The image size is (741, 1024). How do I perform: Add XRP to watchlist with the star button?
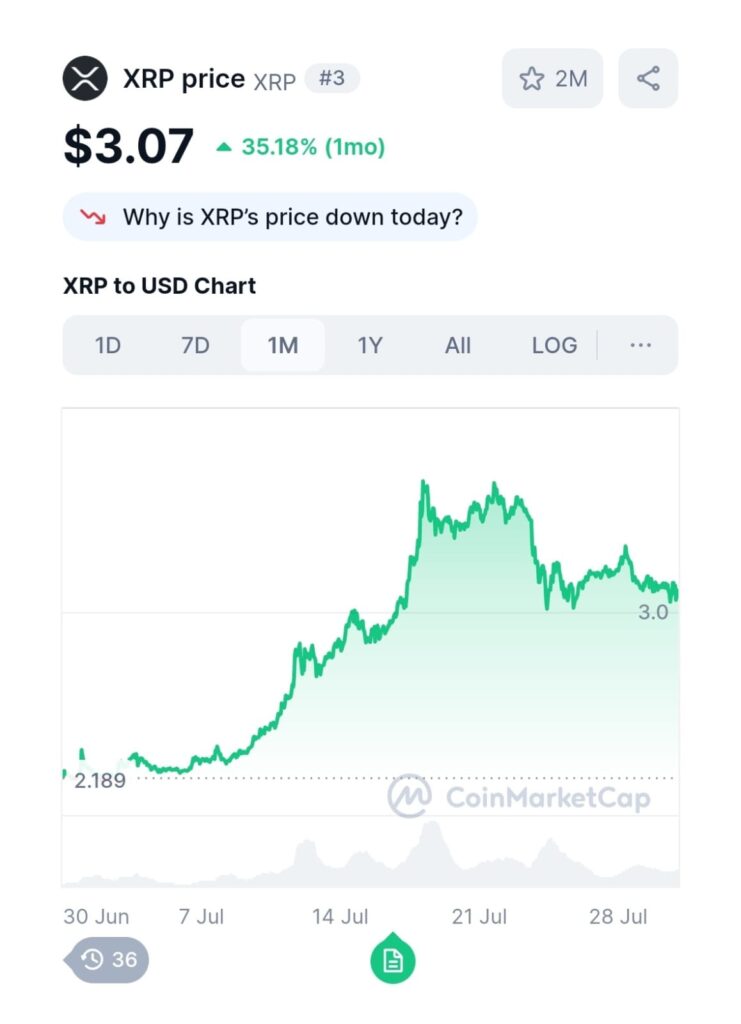pyautogui.click(x=552, y=78)
